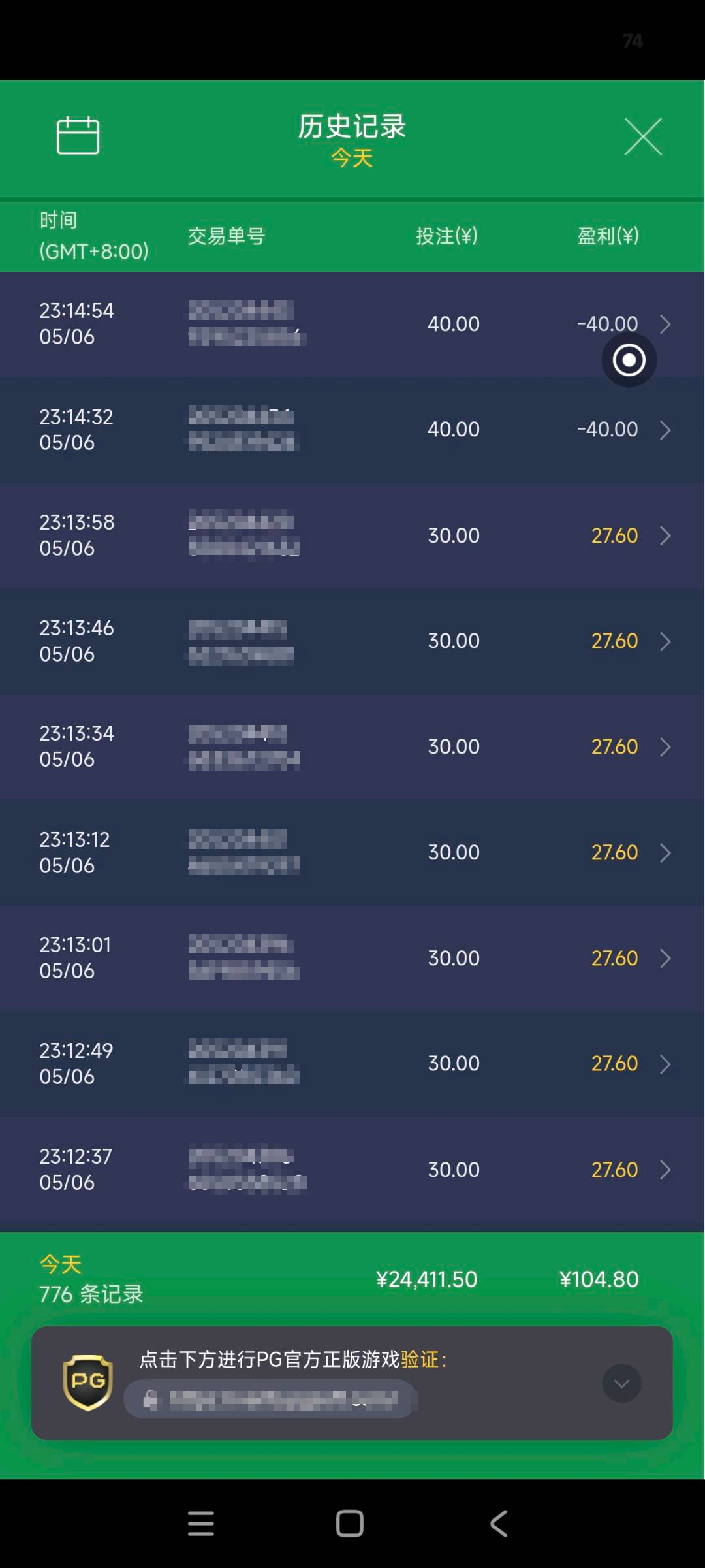Open the 23:12:37 history entry
The image size is (705, 1568).
(x=352, y=1170)
